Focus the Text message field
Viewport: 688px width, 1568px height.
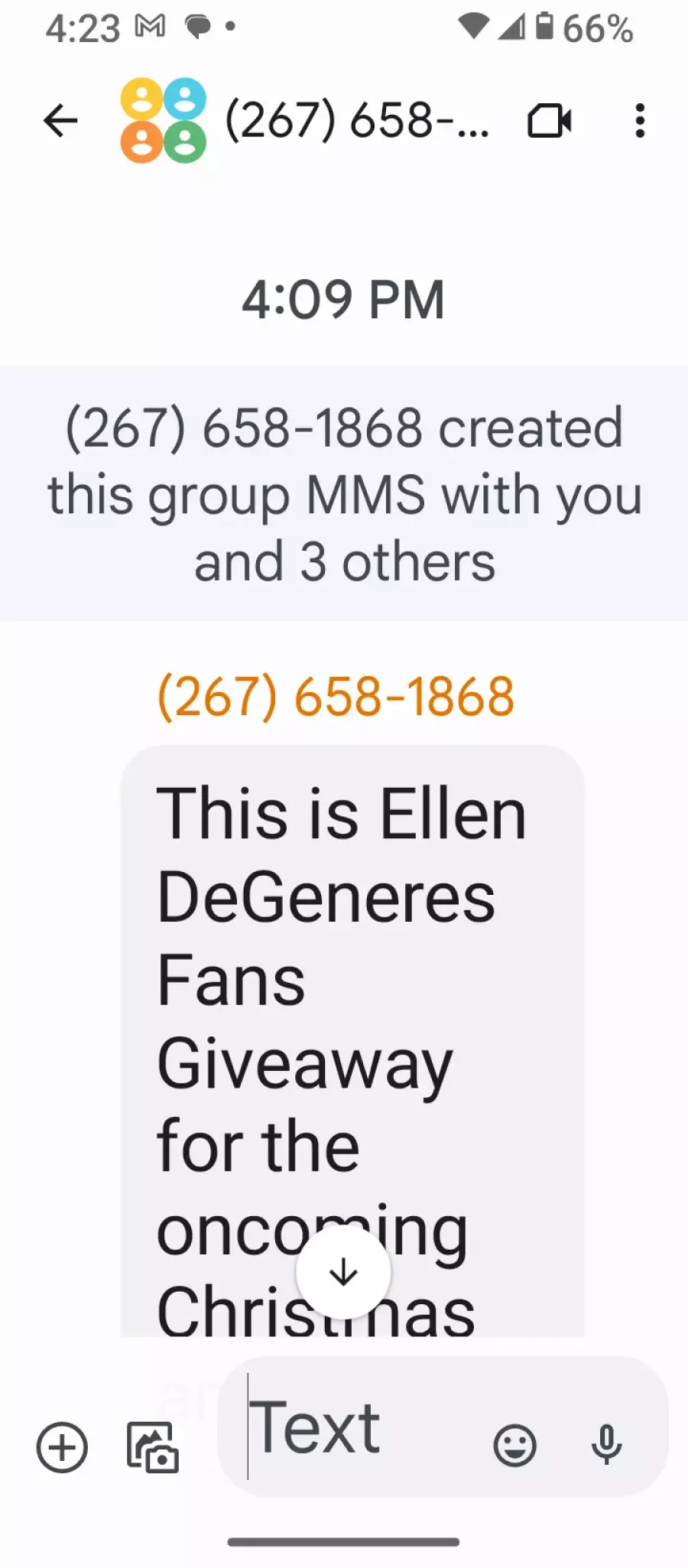(x=359, y=1426)
